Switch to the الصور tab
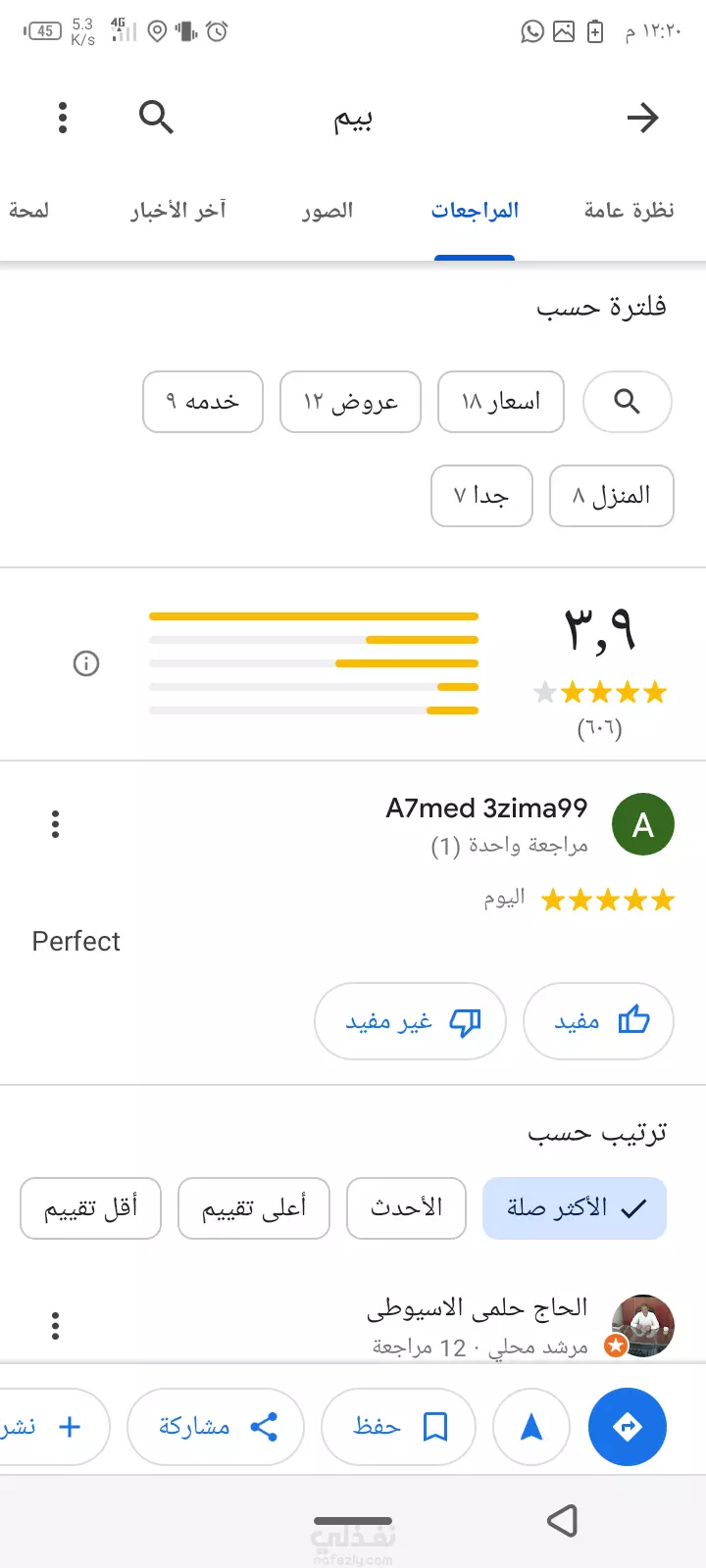 [x=328, y=211]
